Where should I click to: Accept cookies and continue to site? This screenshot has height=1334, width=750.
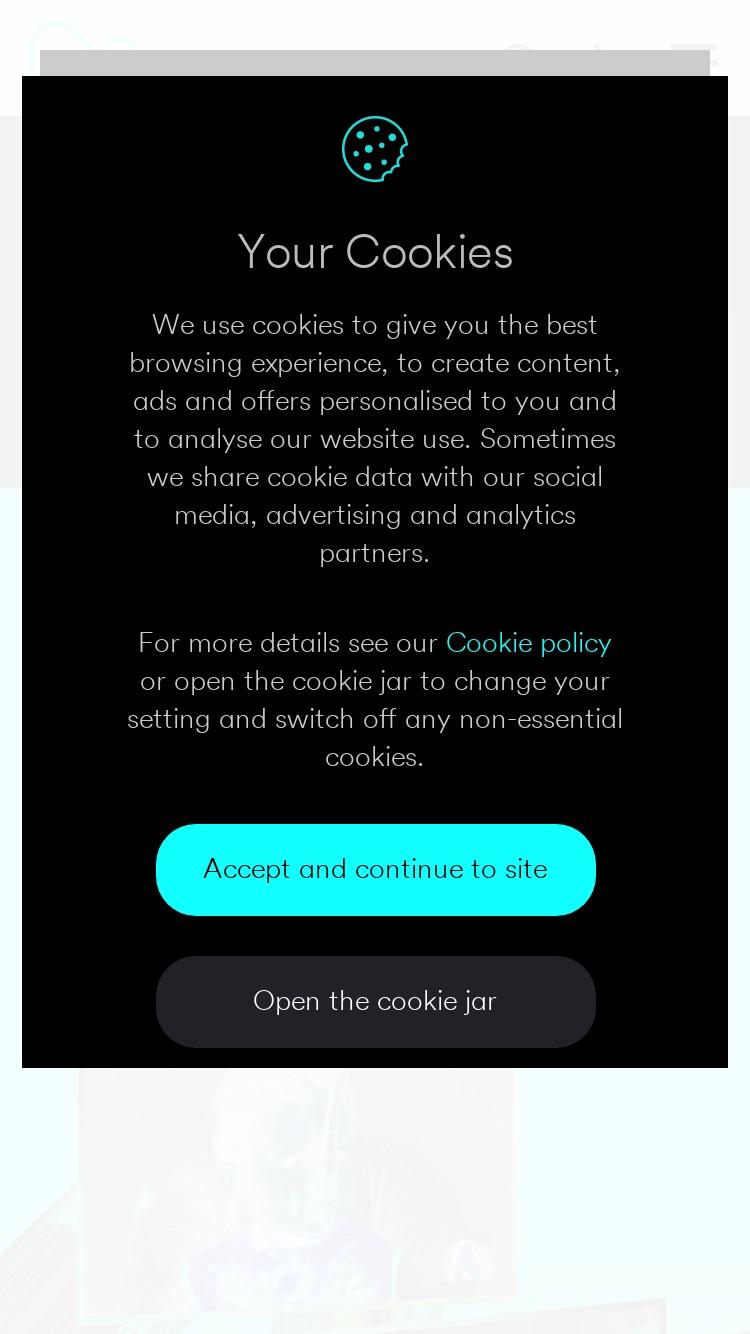[375, 869]
